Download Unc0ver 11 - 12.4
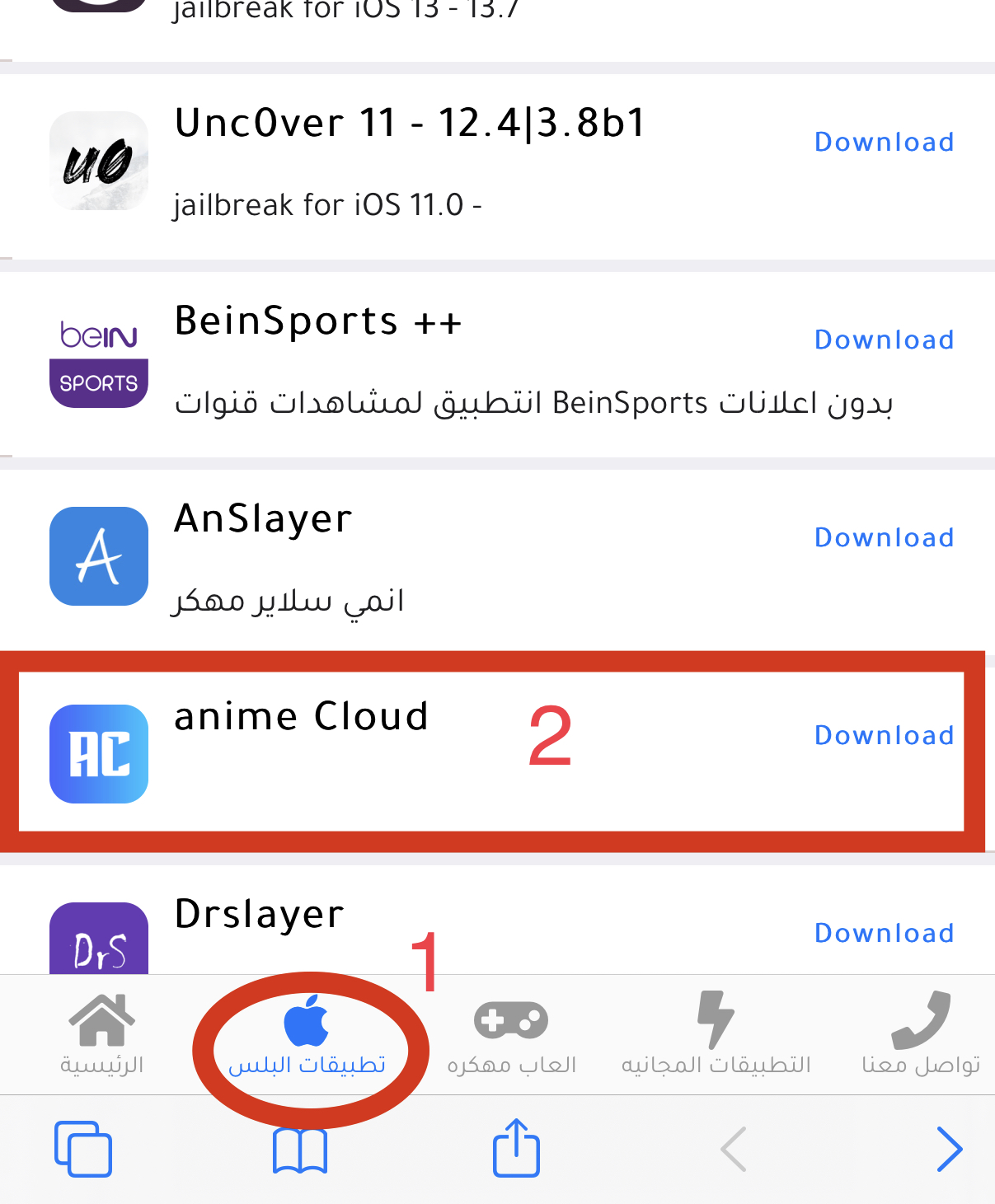The image size is (995, 1204). (884, 143)
